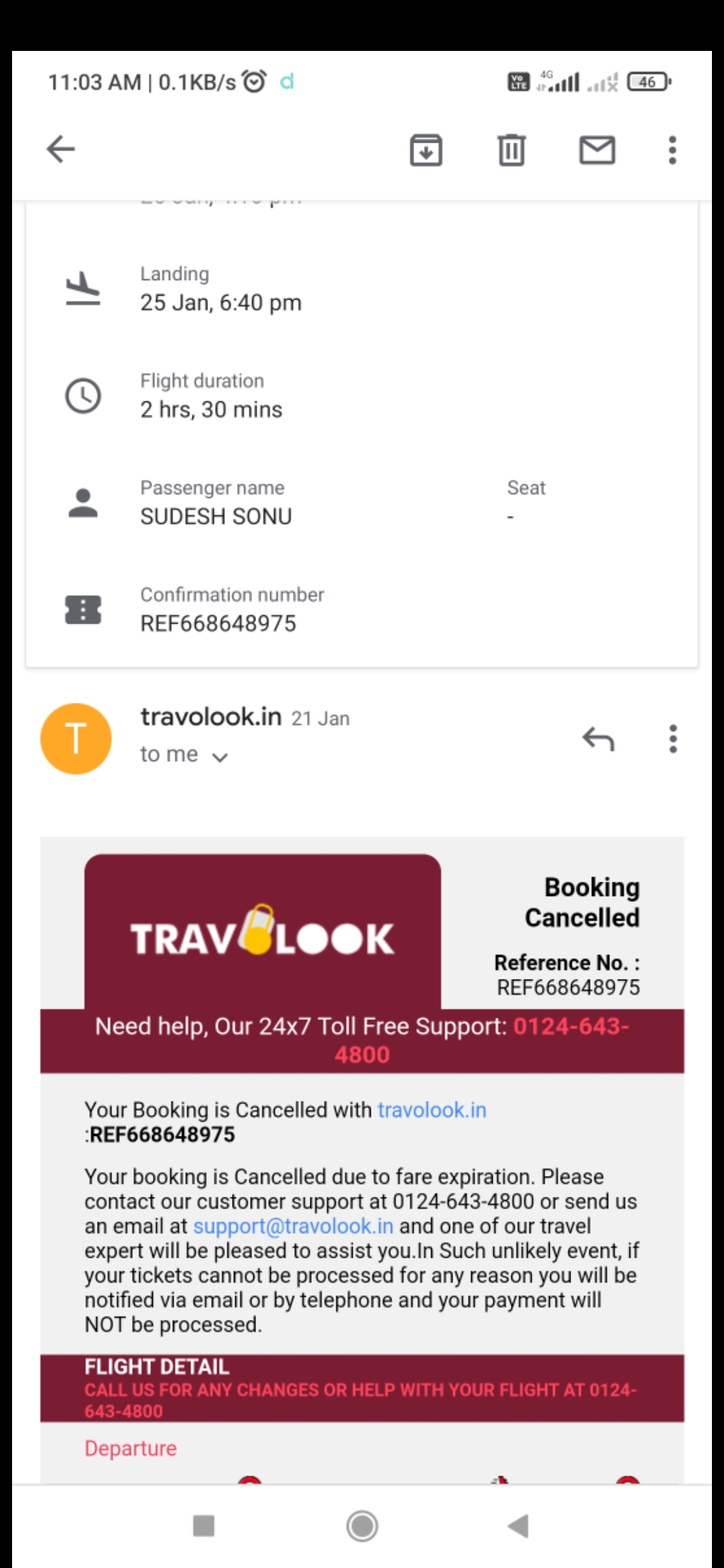Tap the system home button
Image resolution: width=724 pixels, height=1568 pixels.
[x=362, y=1526]
